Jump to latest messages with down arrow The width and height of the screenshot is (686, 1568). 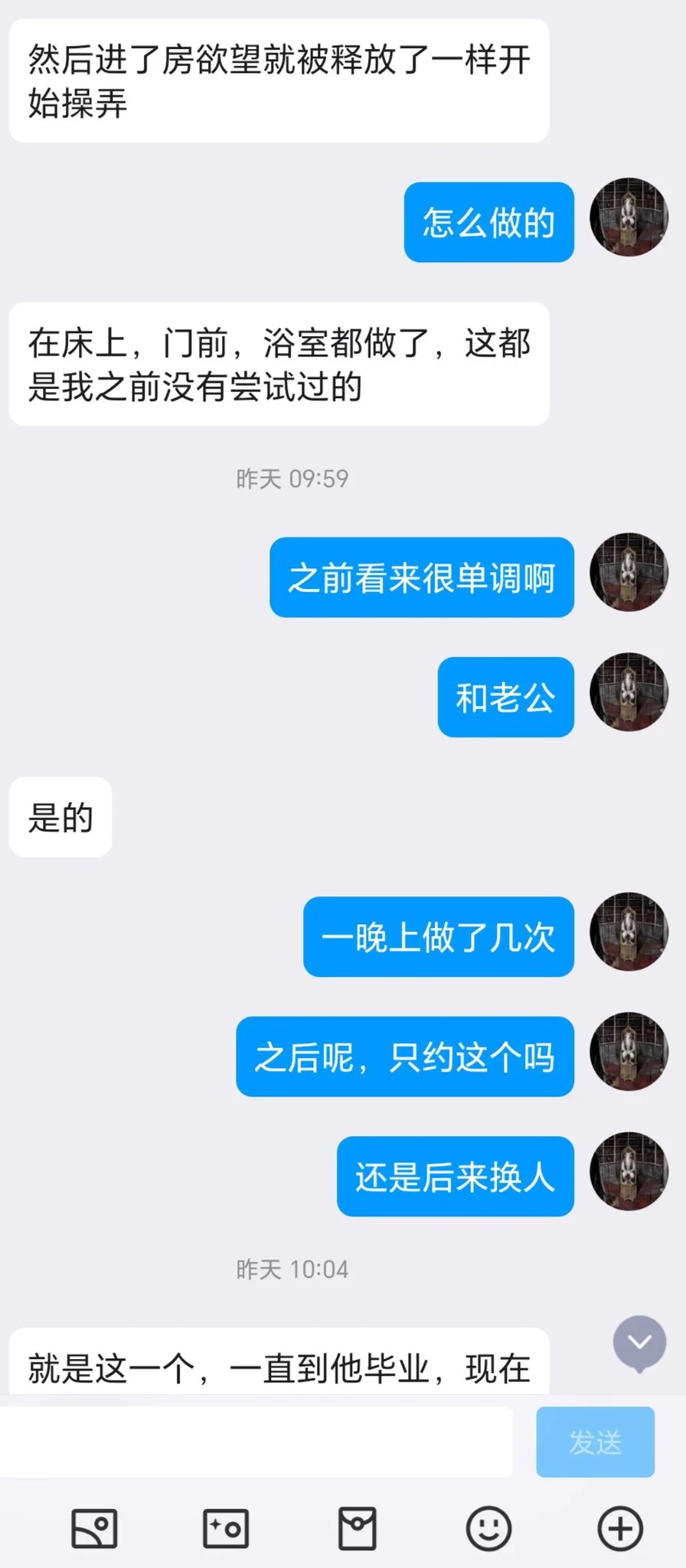pyautogui.click(x=639, y=1342)
